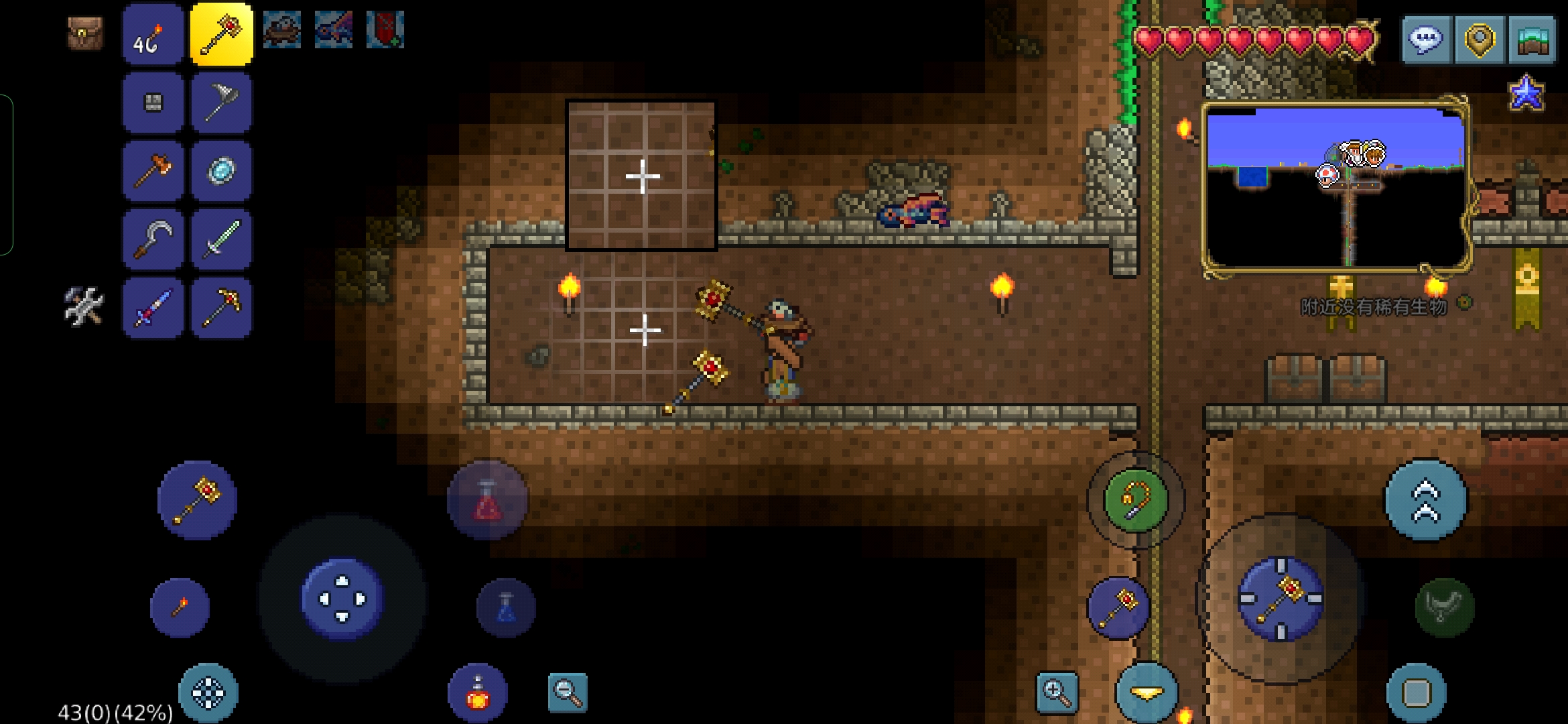Zoom in with the plus magnifier
This screenshot has width=1568, height=724.
(x=1057, y=692)
